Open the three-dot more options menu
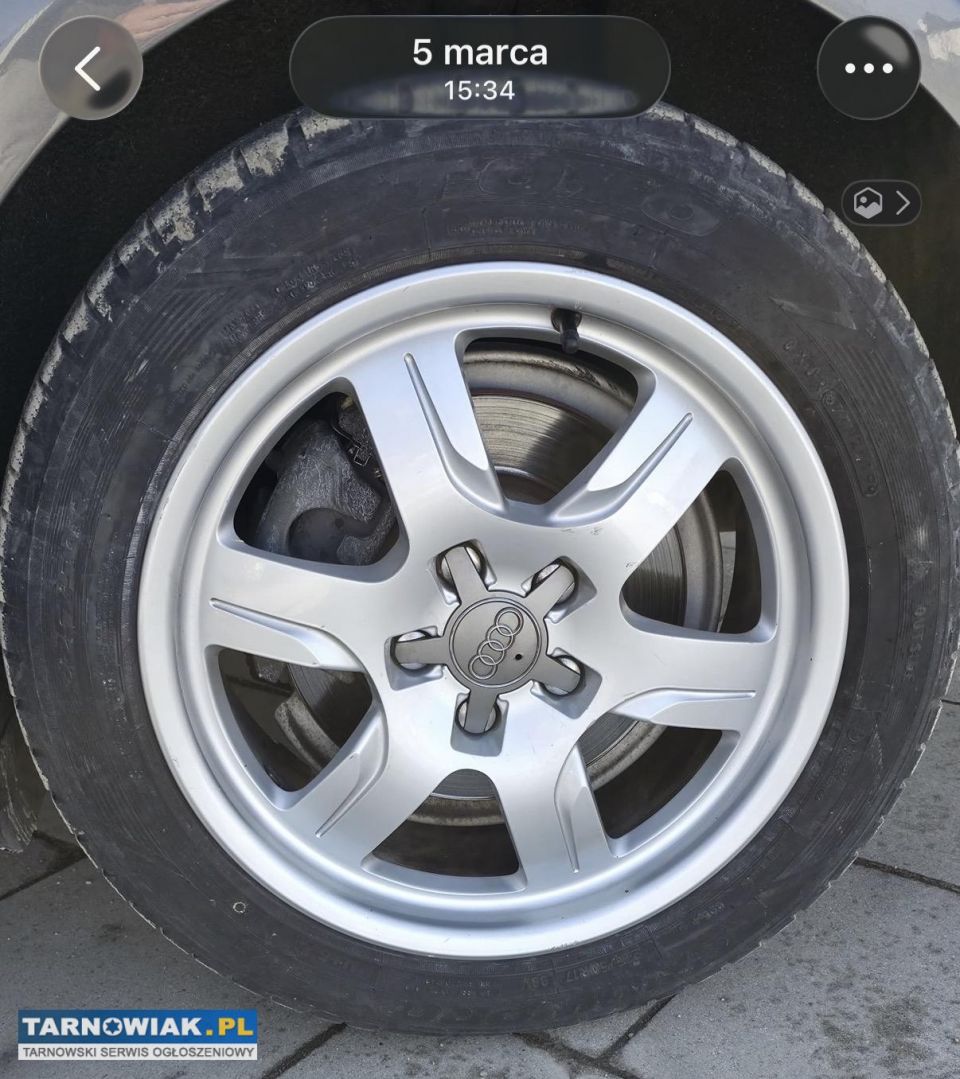Screen dimensions: 960x1079 [868, 68]
